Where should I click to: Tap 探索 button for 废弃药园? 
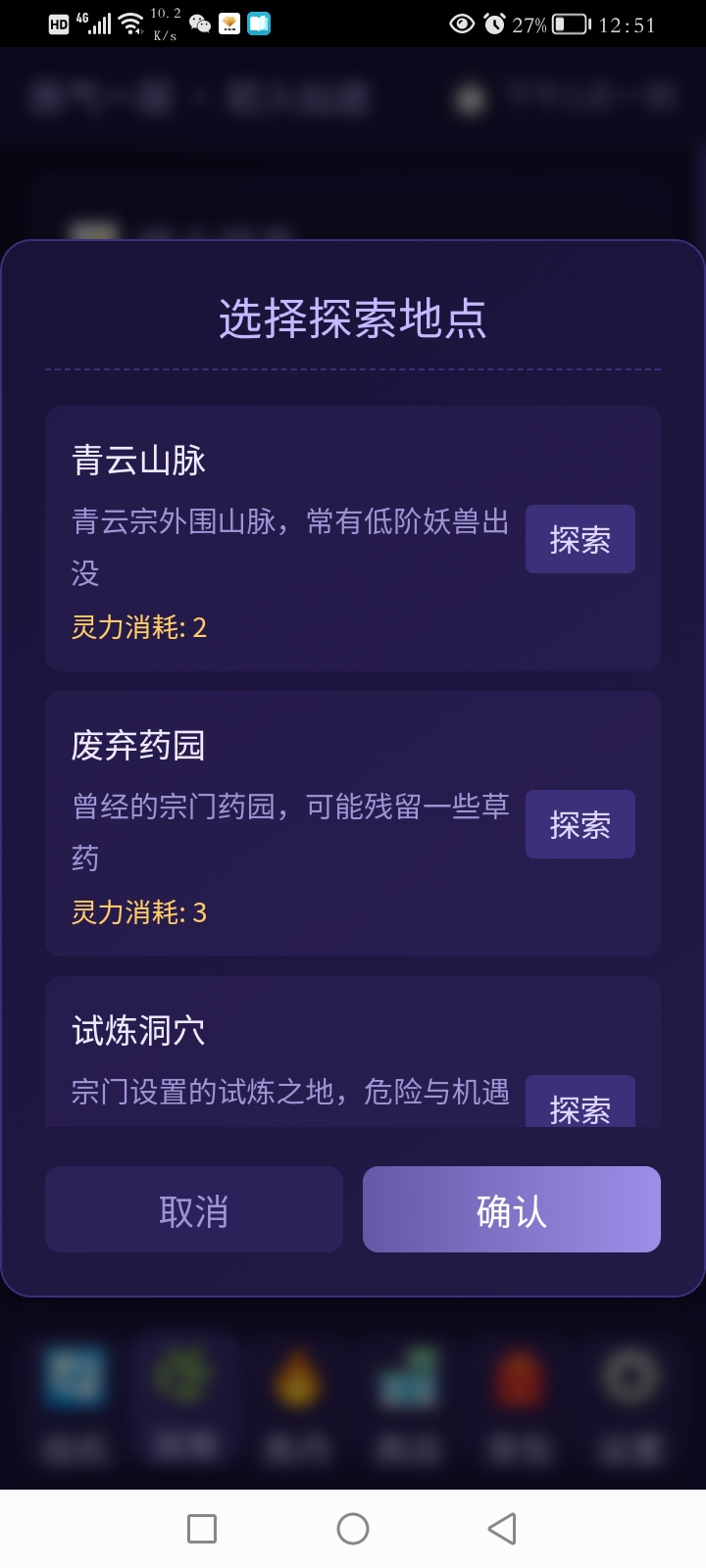tap(580, 824)
